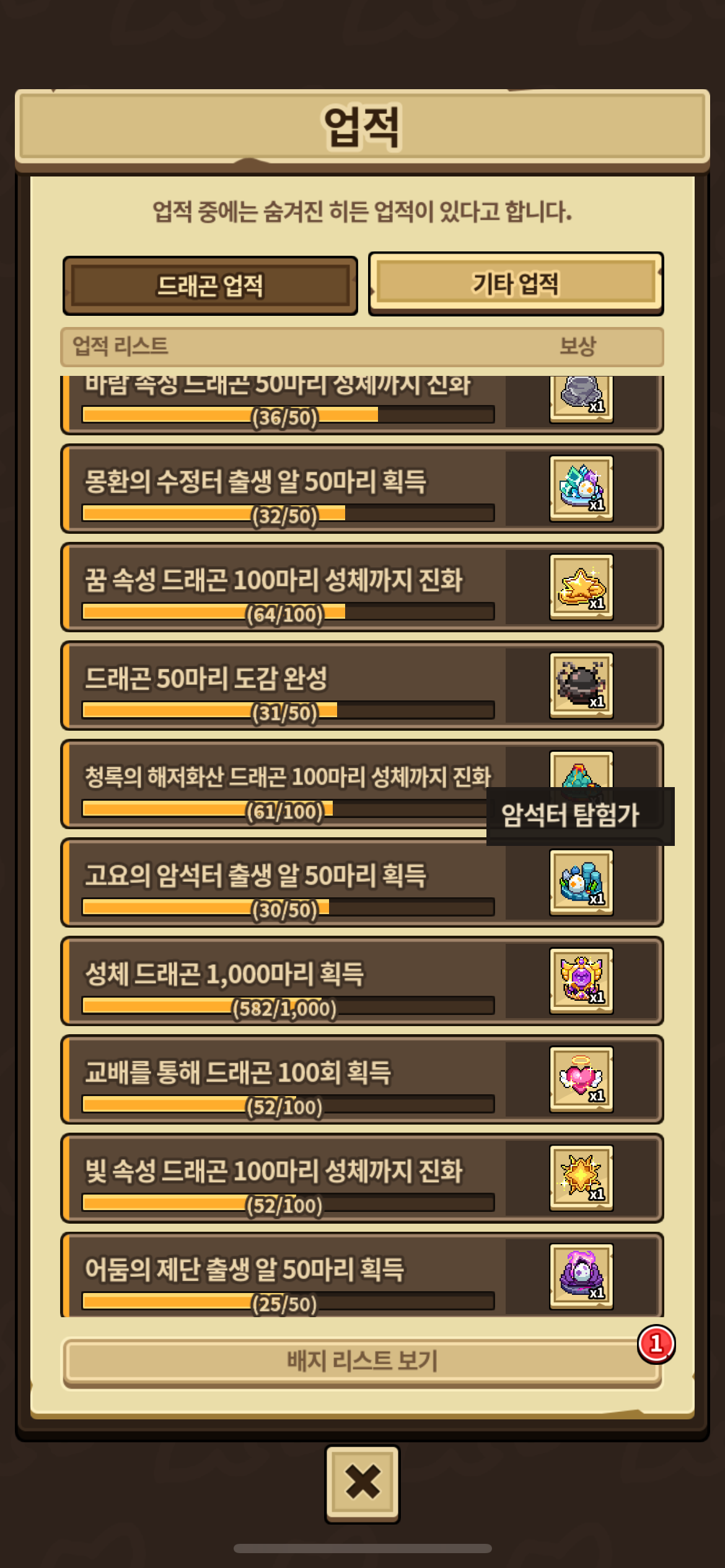Show reward for 성체 드래곤 1,000마리 획득
The image size is (725, 1568).
[x=581, y=981]
